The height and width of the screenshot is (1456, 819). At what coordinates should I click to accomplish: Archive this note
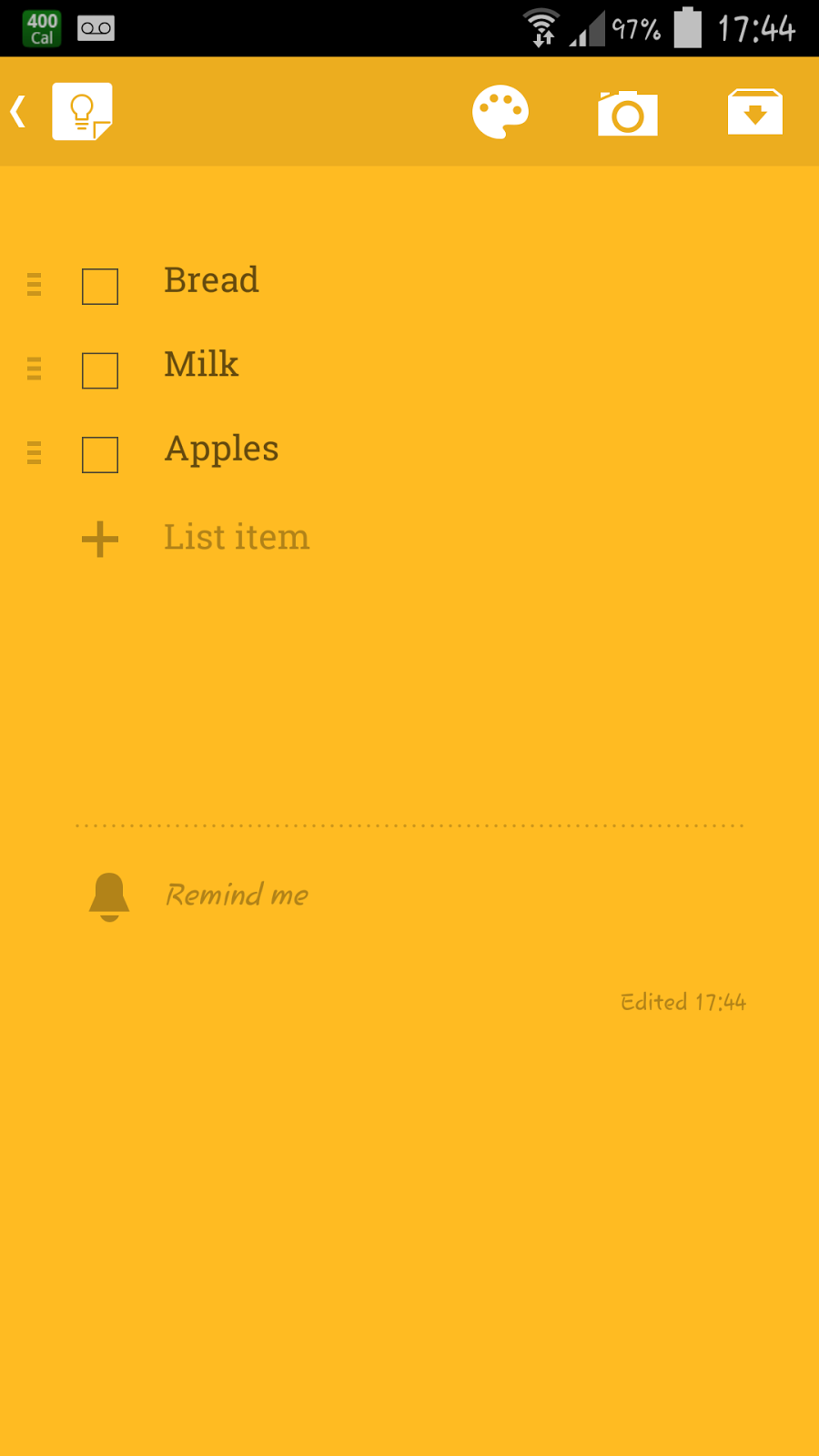tap(754, 112)
